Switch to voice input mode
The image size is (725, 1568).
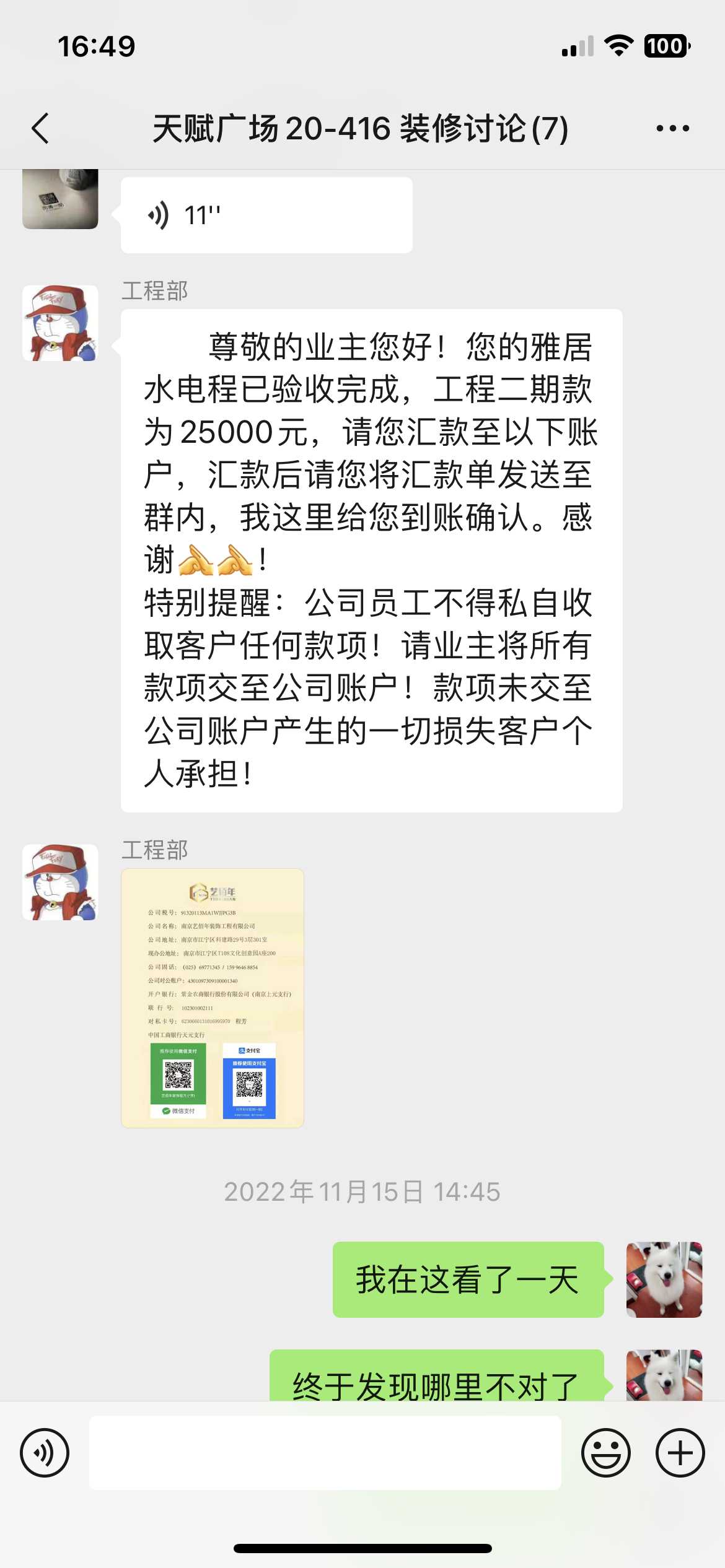(x=45, y=1452)
